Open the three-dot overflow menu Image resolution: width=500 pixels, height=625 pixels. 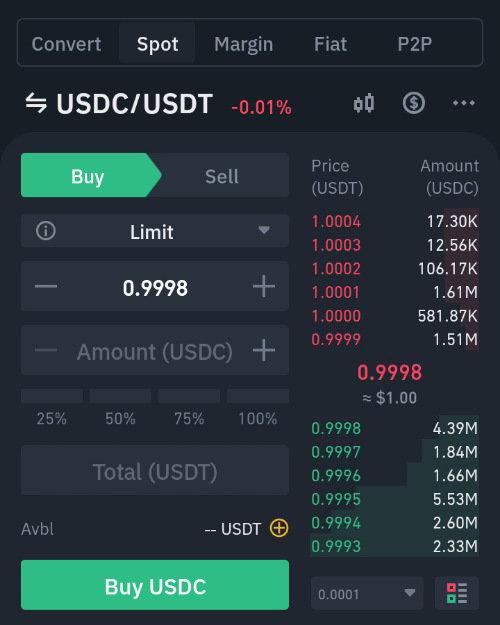click(x=464, y=103)
